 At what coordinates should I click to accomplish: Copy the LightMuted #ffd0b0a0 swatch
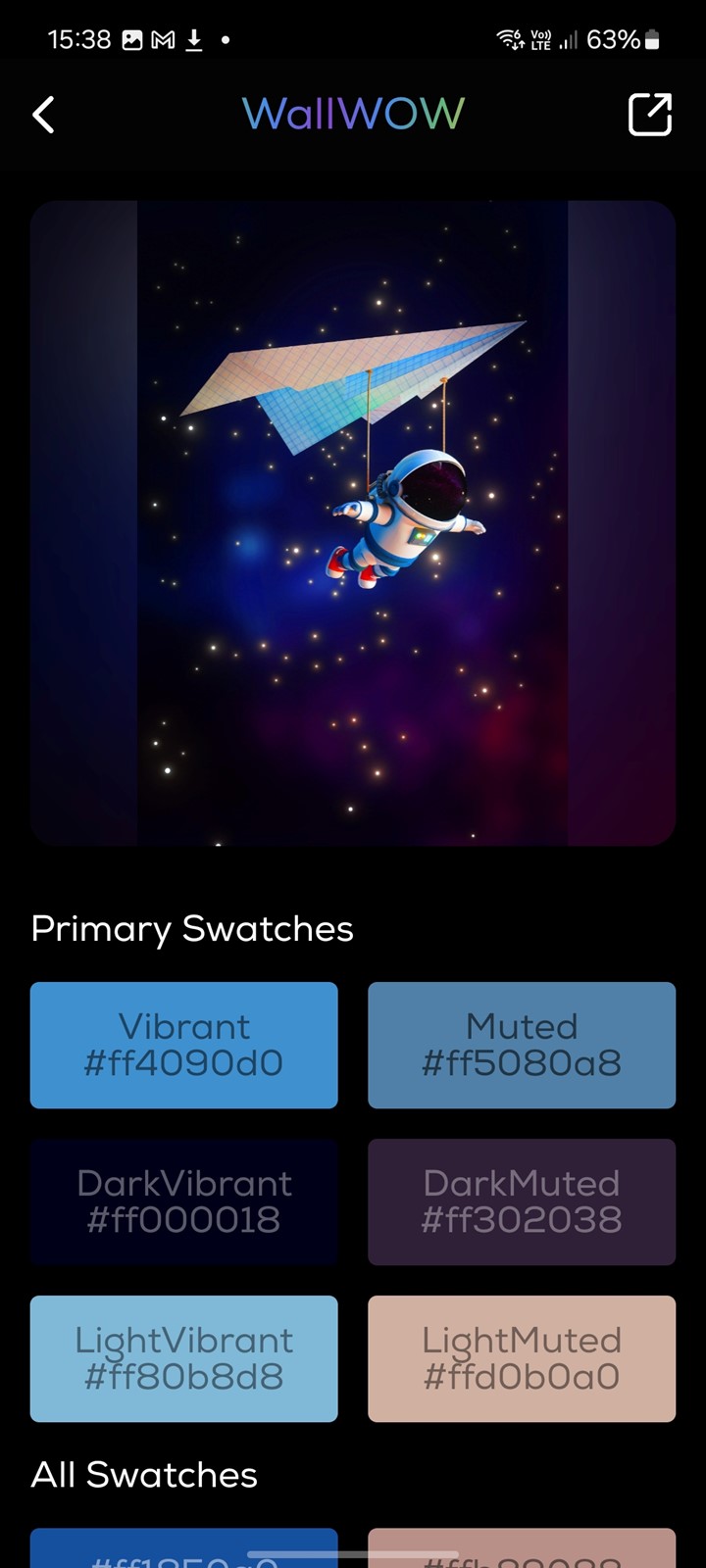[522, 1358]
